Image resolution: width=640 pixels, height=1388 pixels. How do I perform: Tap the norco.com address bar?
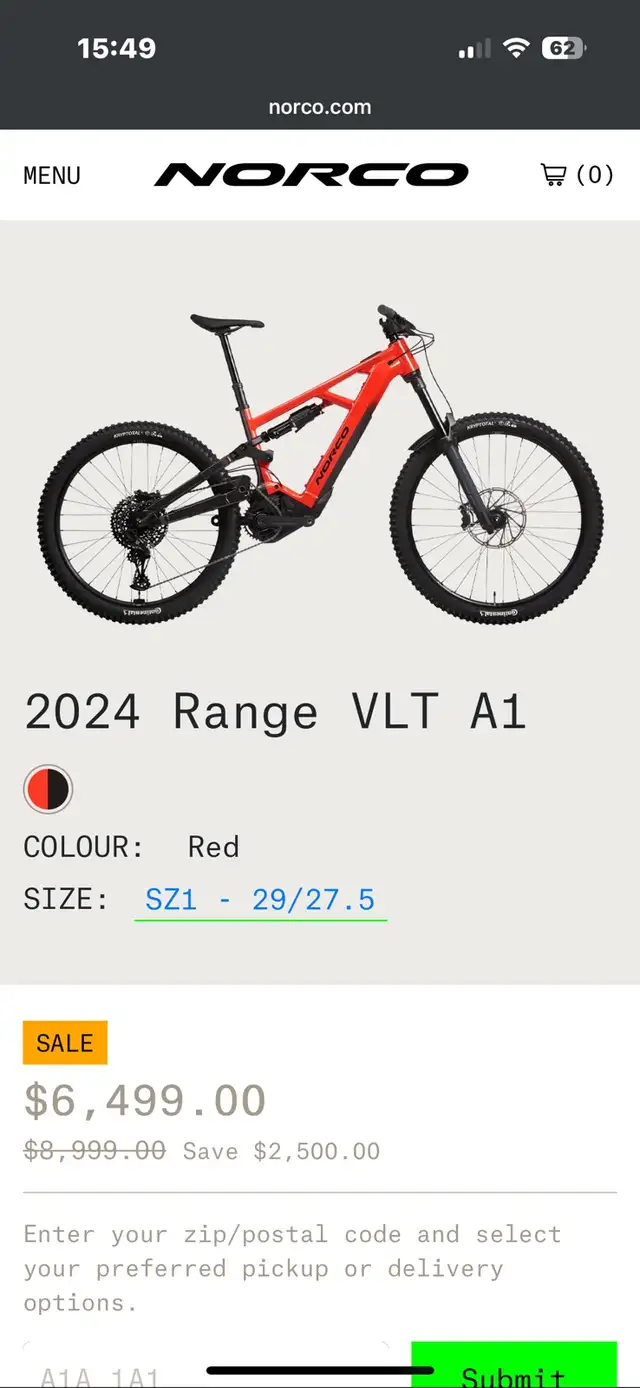pos(320,107)
